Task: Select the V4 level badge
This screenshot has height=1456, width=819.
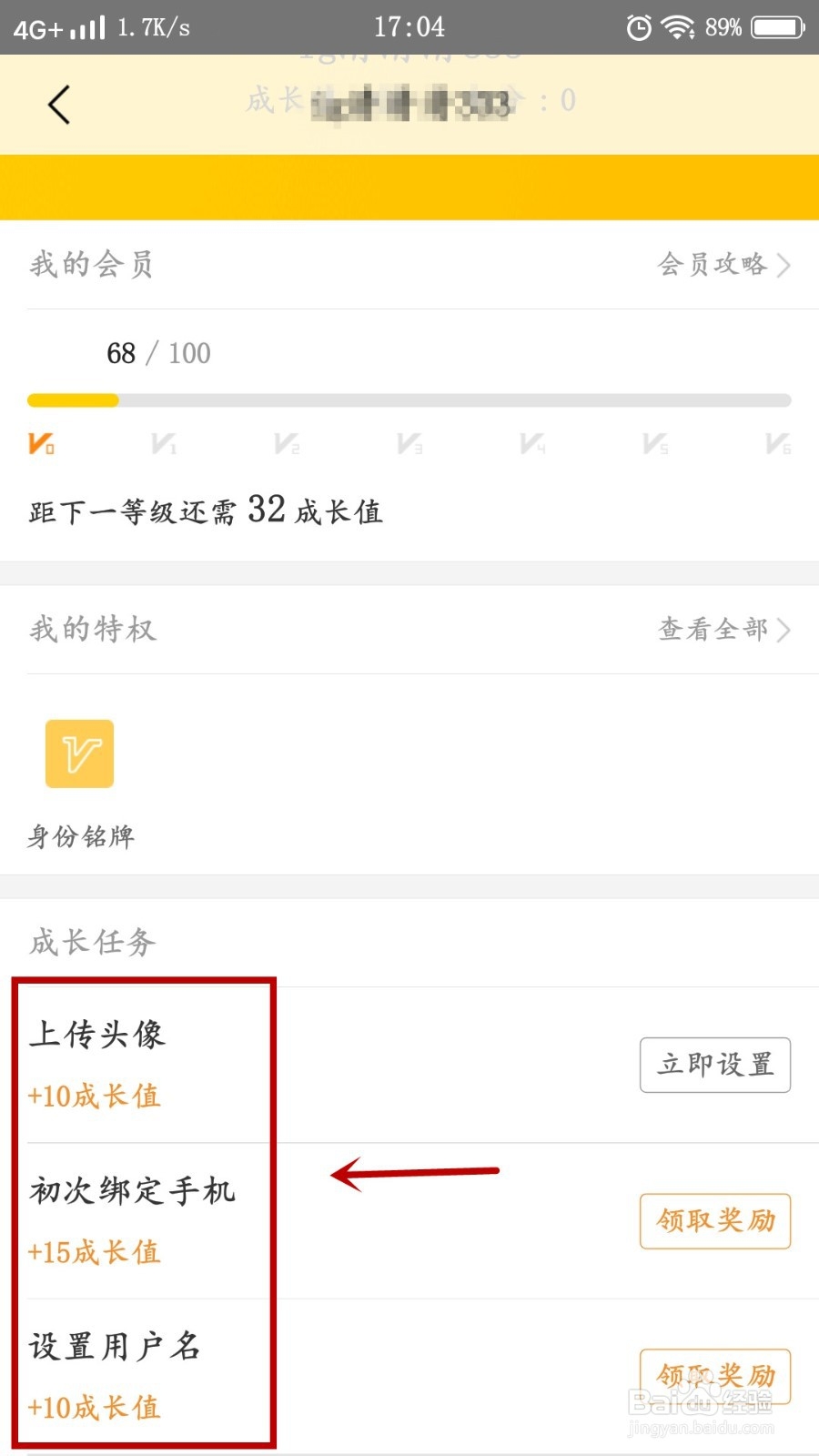Action: 531,443
